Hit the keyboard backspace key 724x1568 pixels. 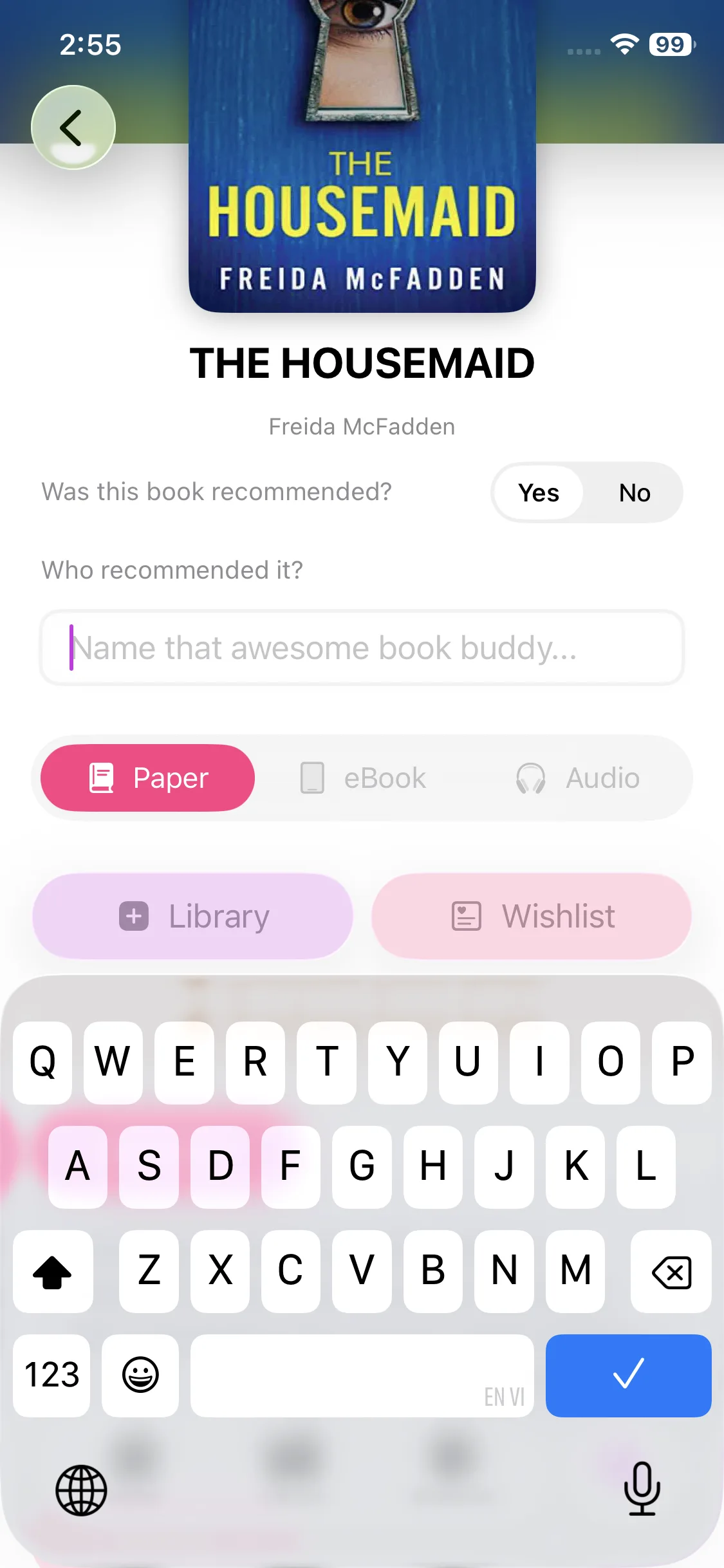[671, 1271]
